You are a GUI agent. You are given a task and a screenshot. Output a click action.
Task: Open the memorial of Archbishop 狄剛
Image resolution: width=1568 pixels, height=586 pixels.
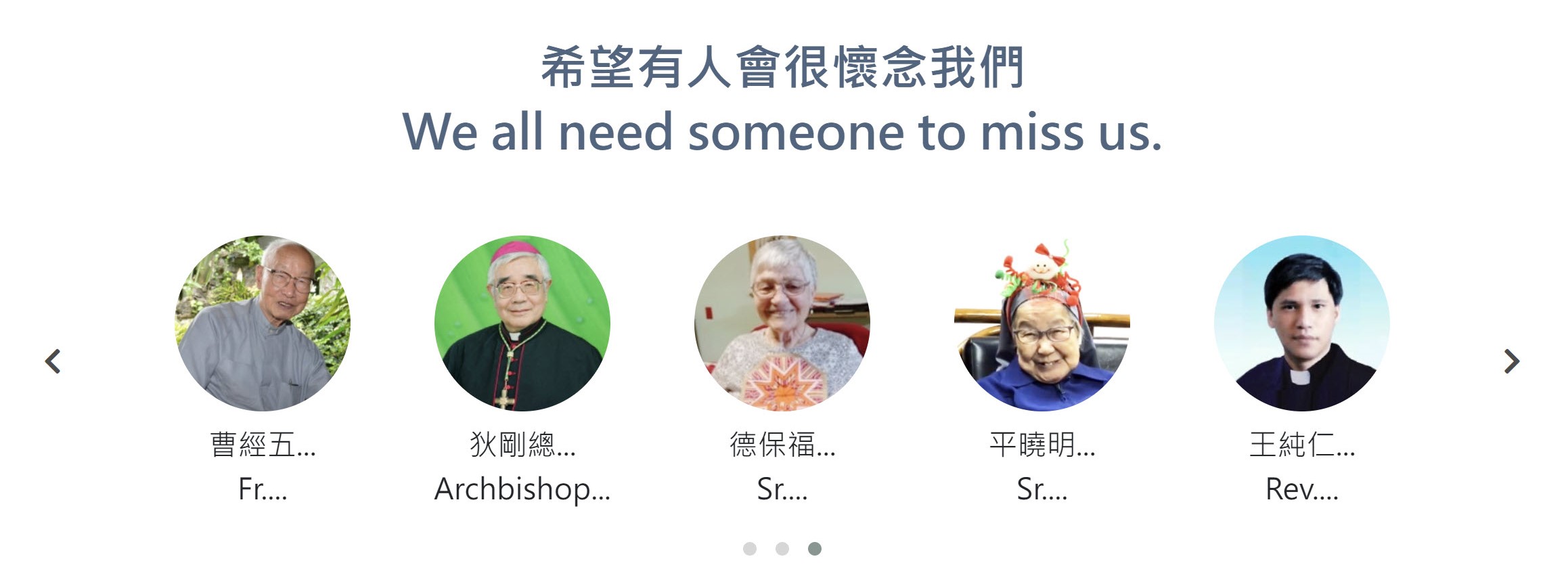click(x=522, y=323)
